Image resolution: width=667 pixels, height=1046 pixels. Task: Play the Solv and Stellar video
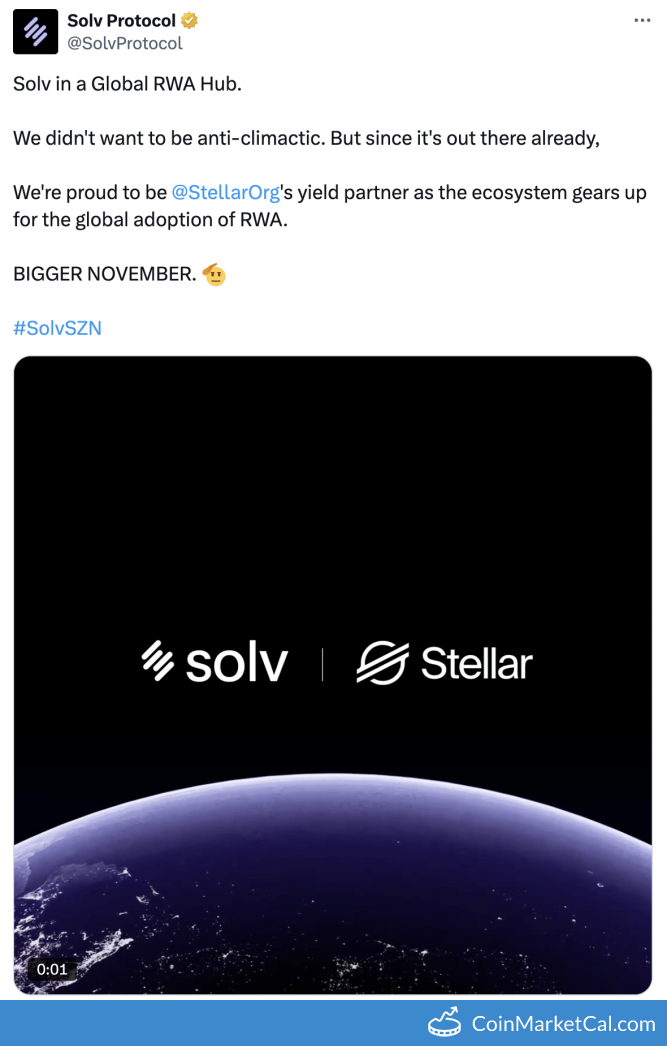tap(332, 675)
